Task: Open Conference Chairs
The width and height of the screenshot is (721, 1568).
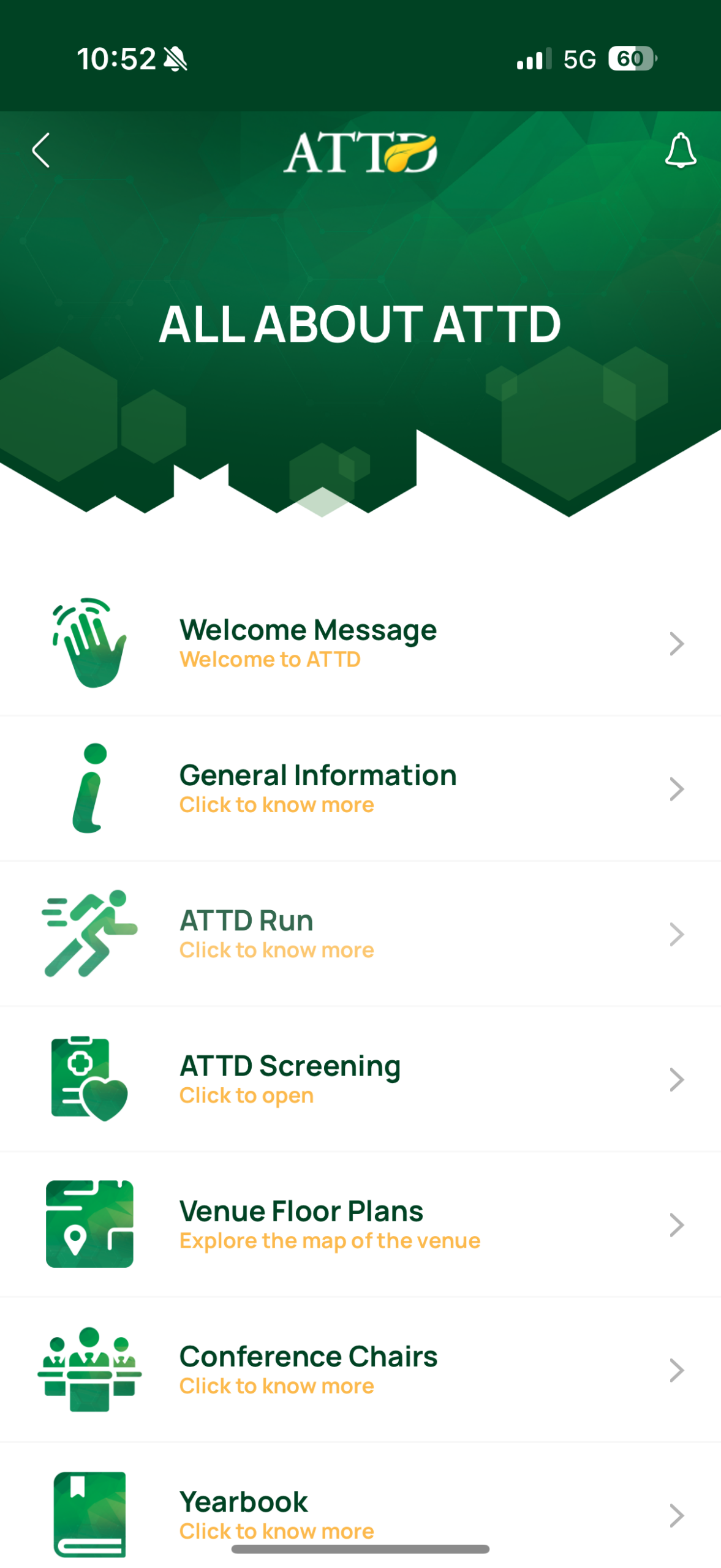Action: click(x=360, y=1369)
